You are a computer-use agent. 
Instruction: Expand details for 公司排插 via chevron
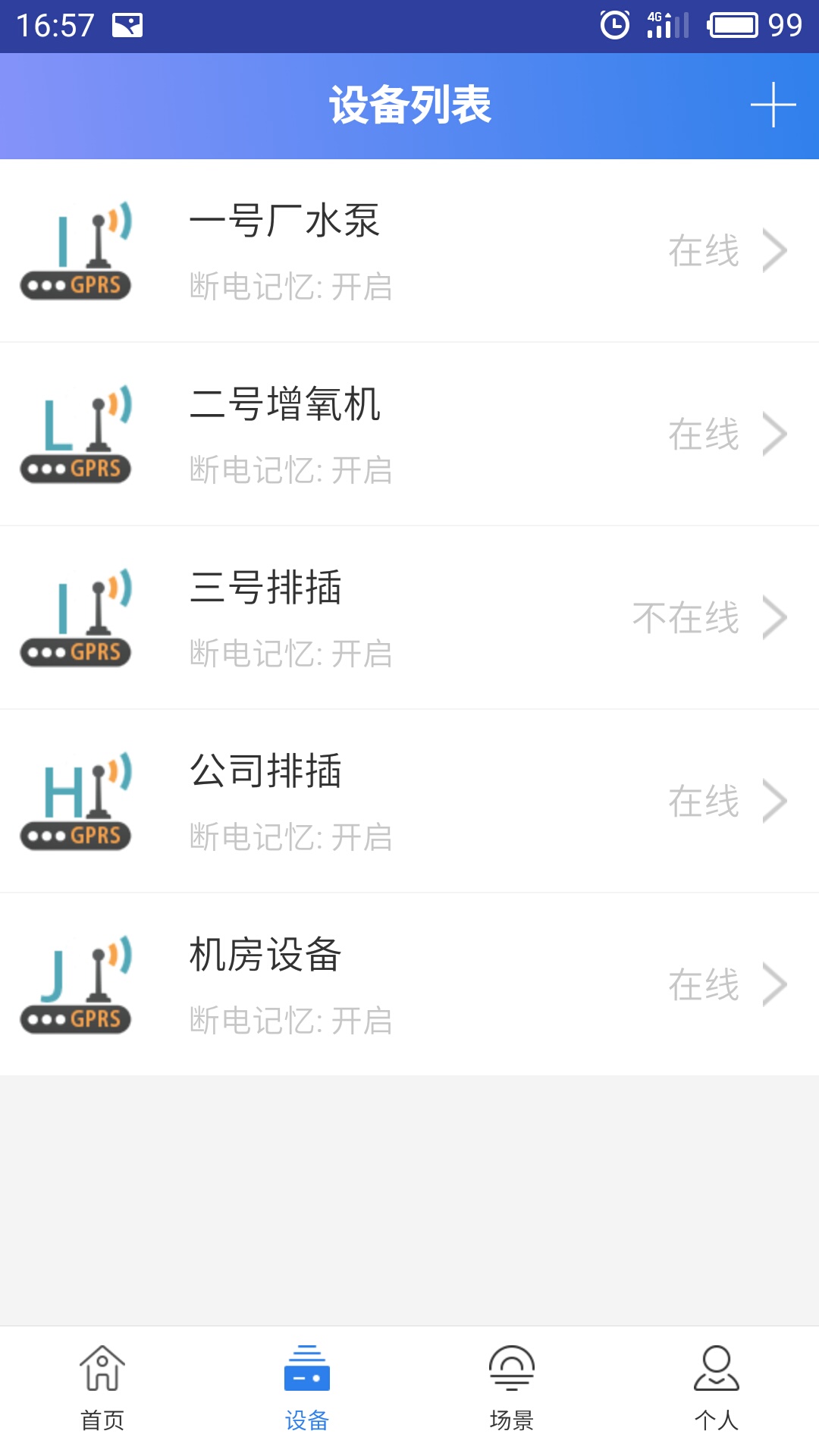[x=775, y=800]
